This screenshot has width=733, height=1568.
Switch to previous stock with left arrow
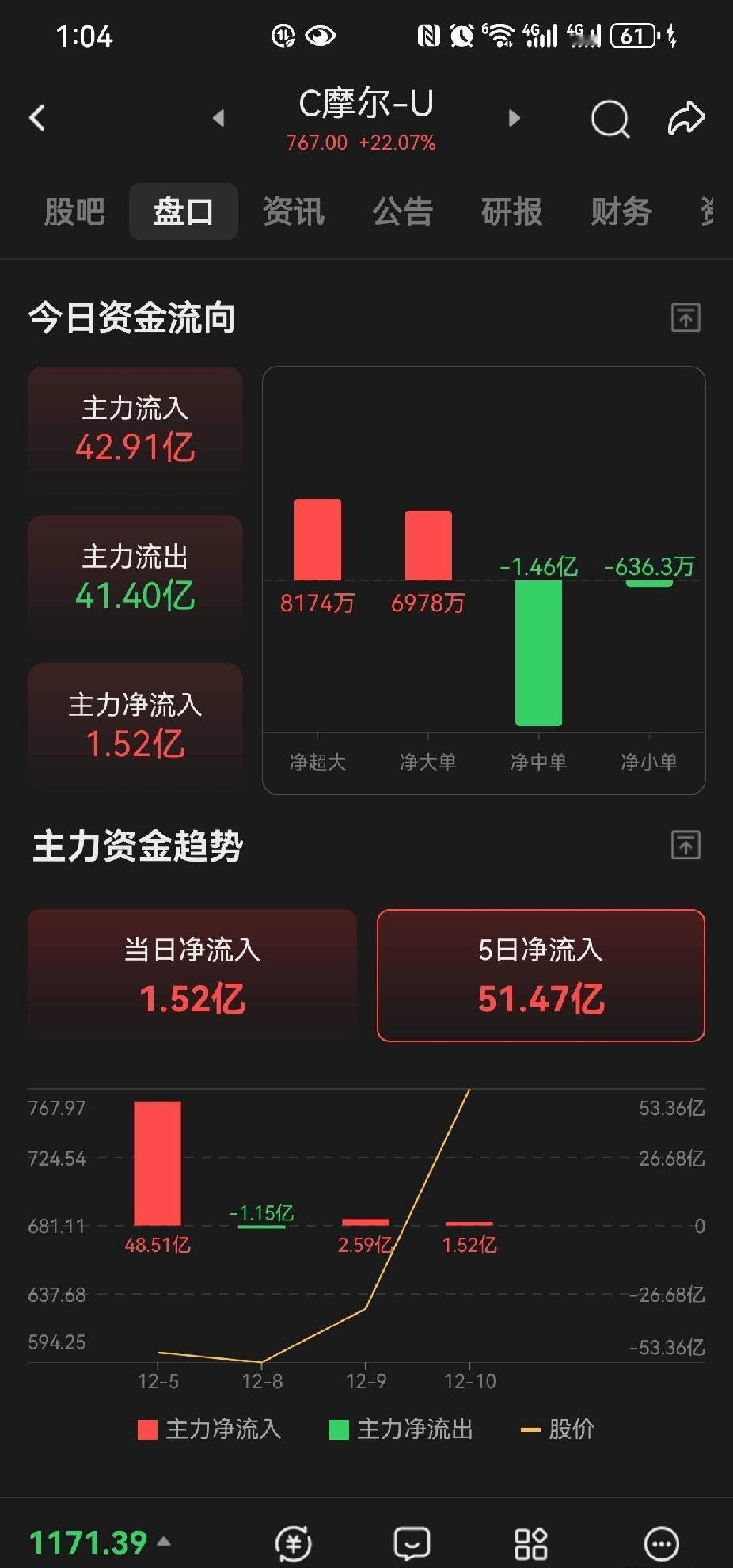click(x=219, y=117)
